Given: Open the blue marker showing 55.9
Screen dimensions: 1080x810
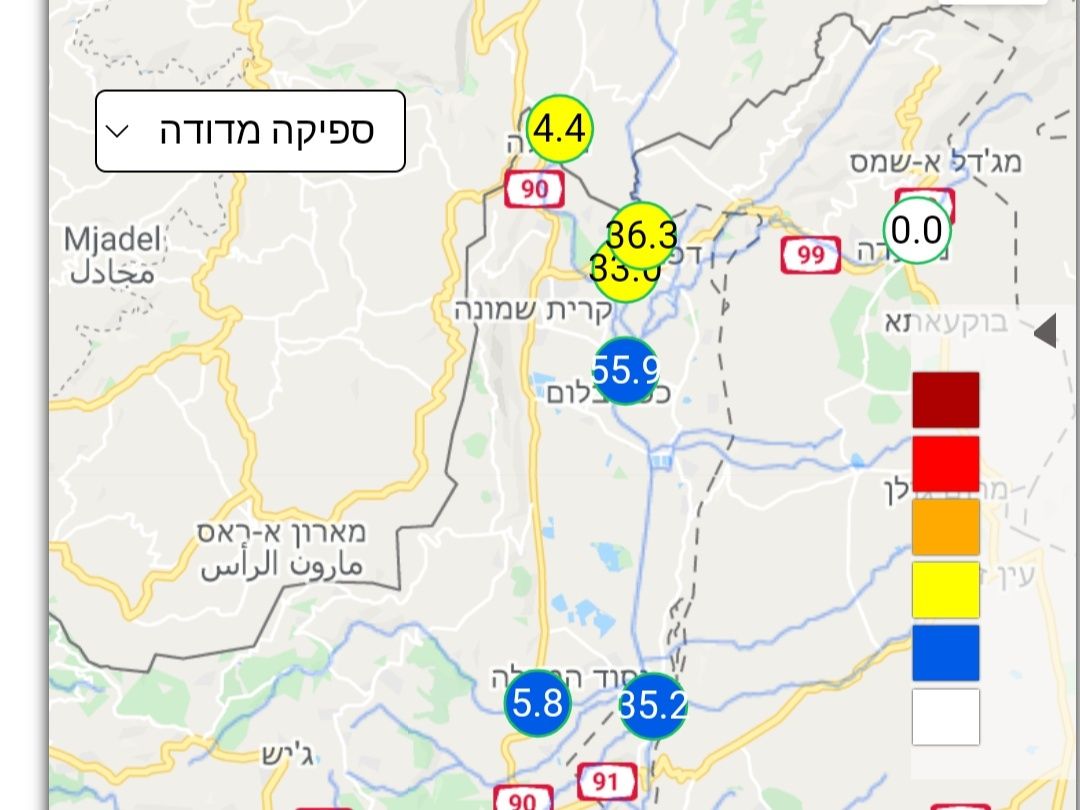Looking at the screenshot, I should pyautogui.click(x=626, y=371).
